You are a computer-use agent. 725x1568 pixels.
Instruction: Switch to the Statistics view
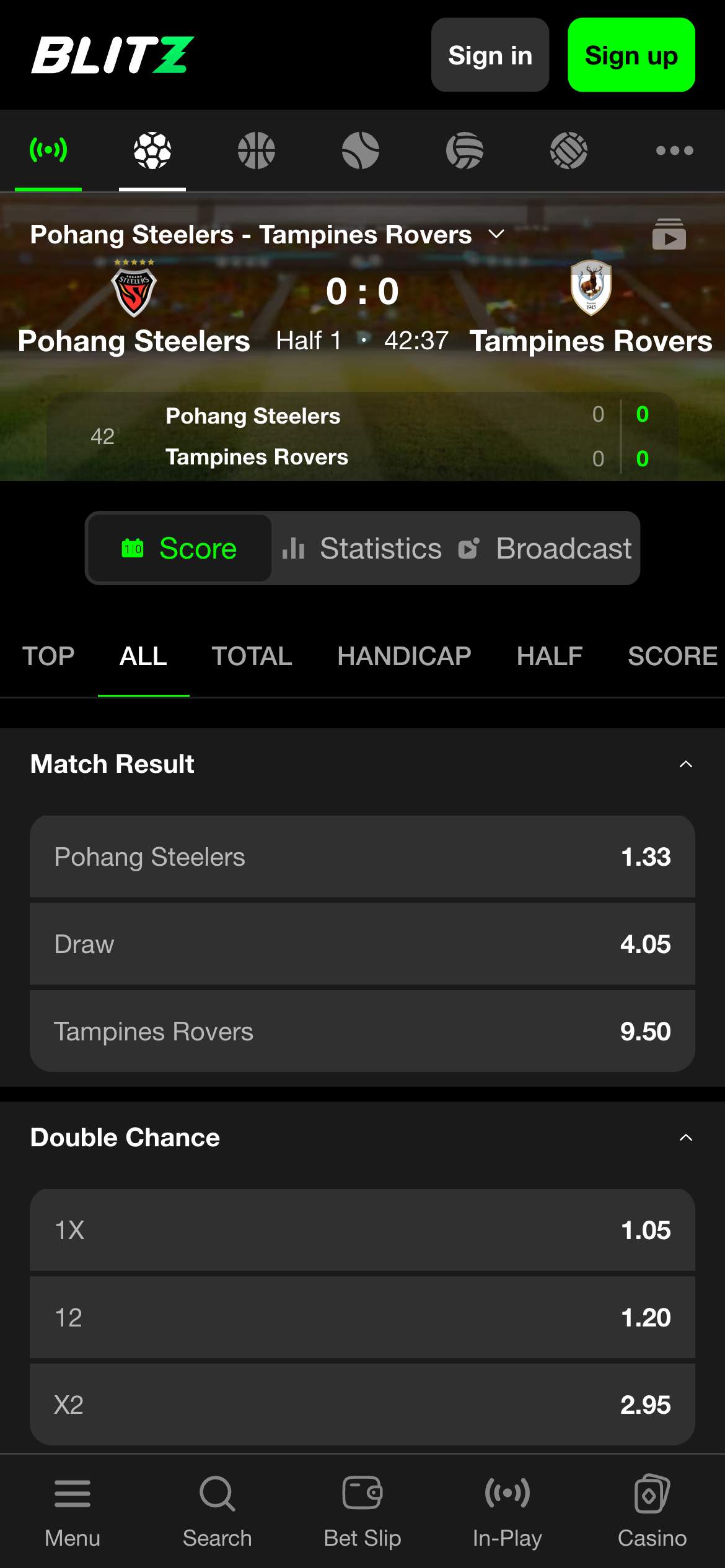(x=363, y=549)
